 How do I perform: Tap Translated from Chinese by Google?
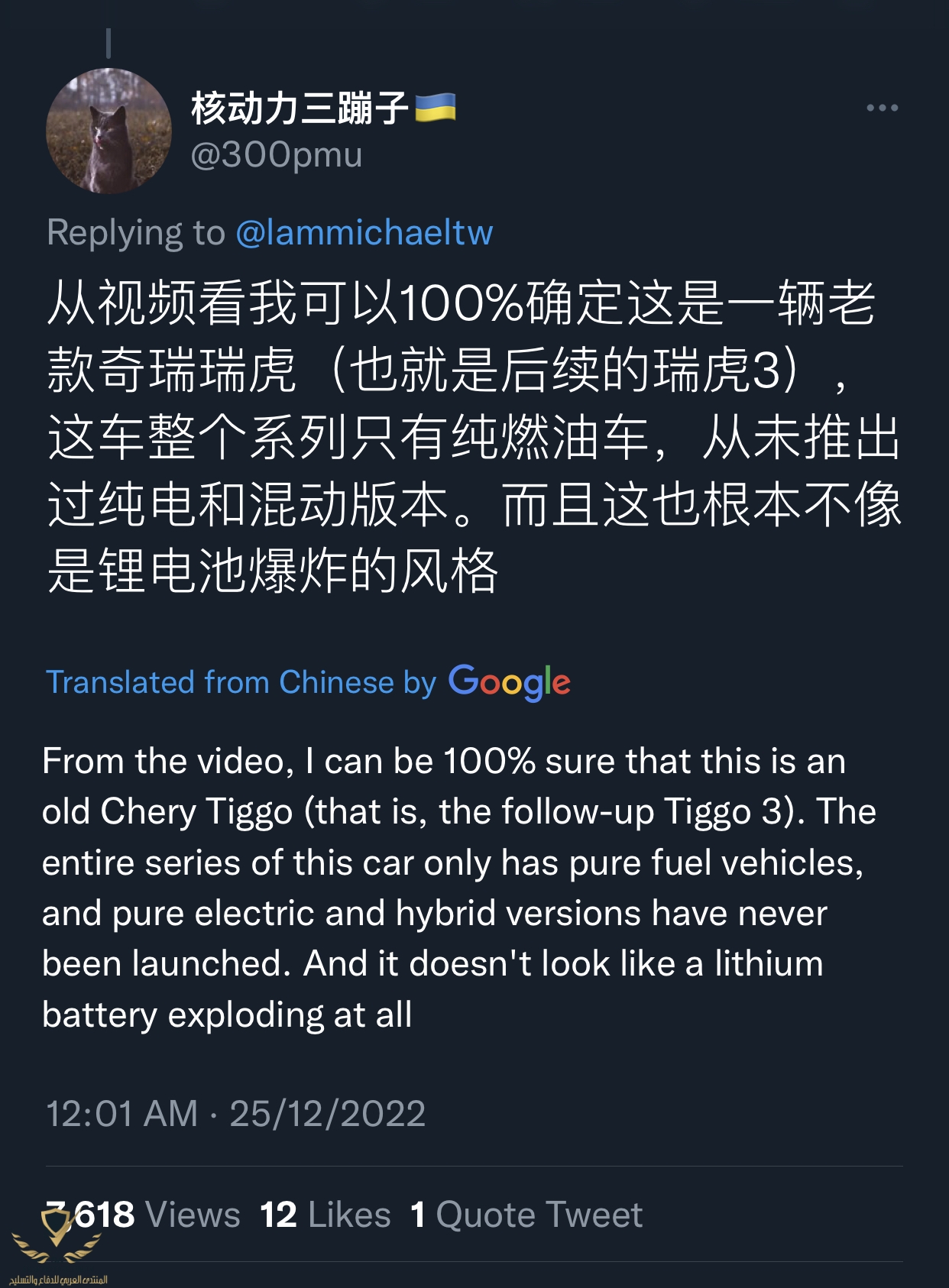[308, 682]
